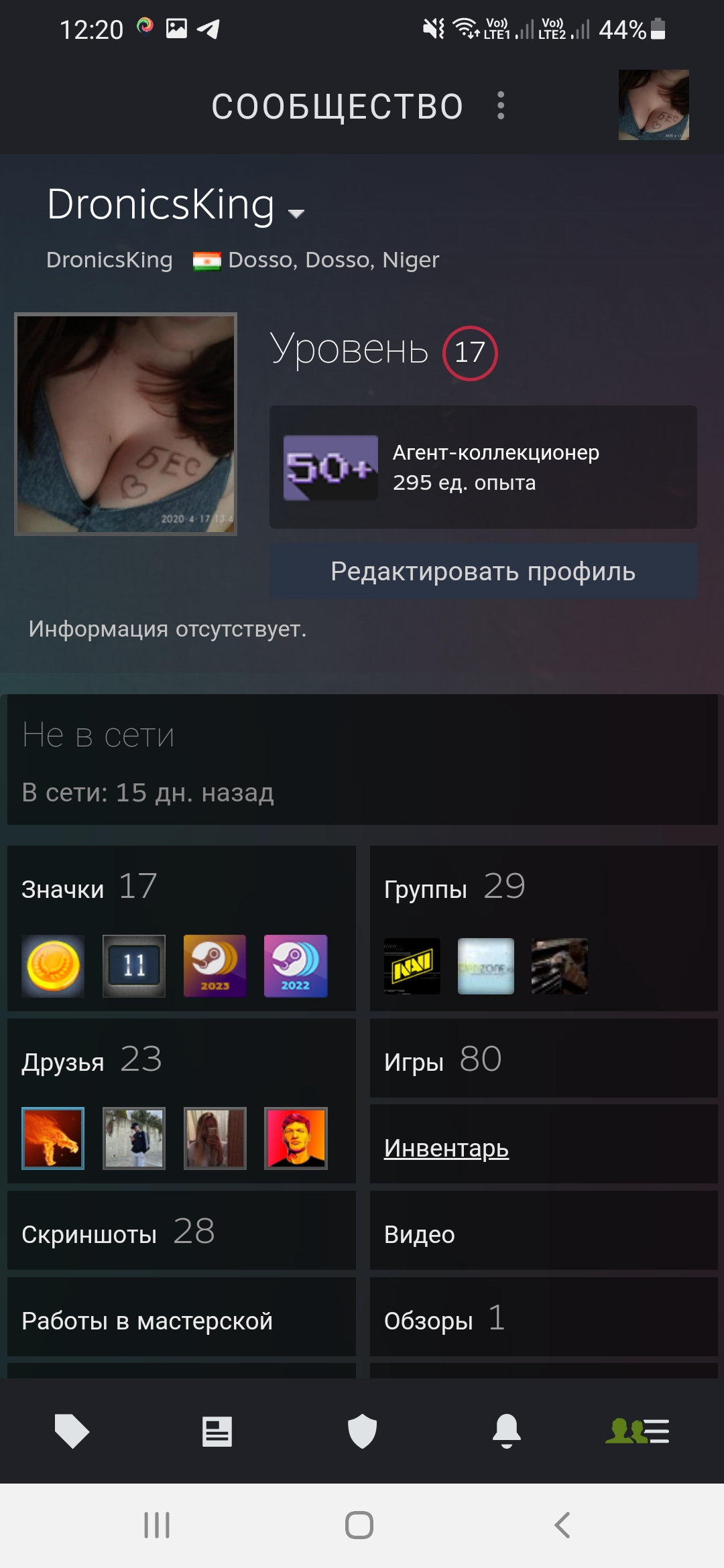Screen dimensions: 724x1568
Task: Open Игры games list
Action: (x=544, y=1058)
